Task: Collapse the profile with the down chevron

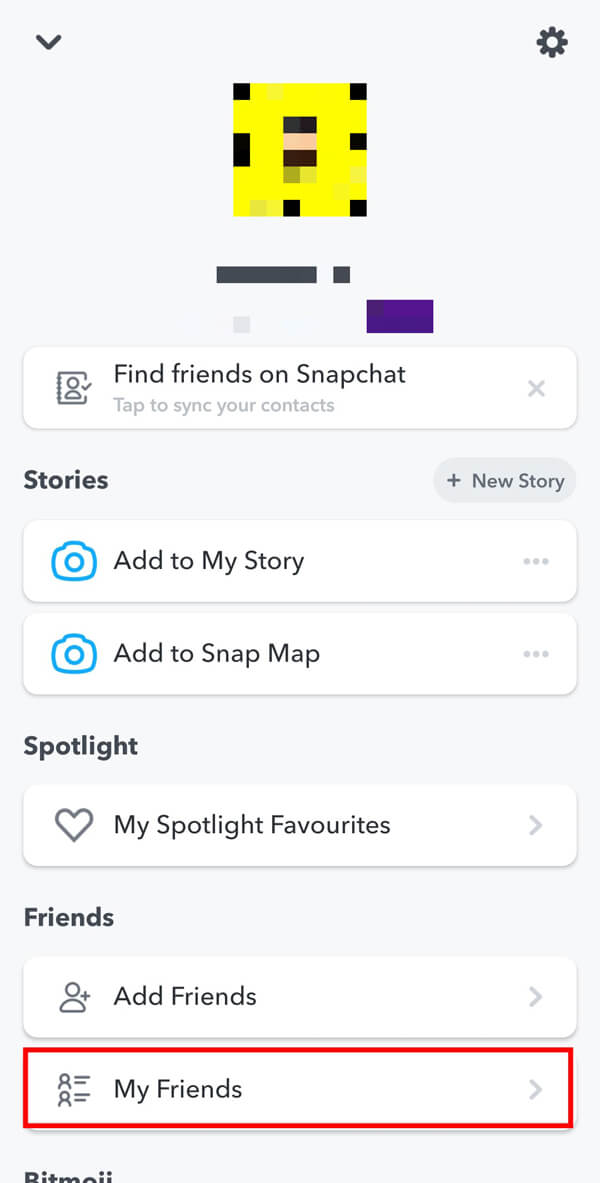Action: tap(48, 42)
